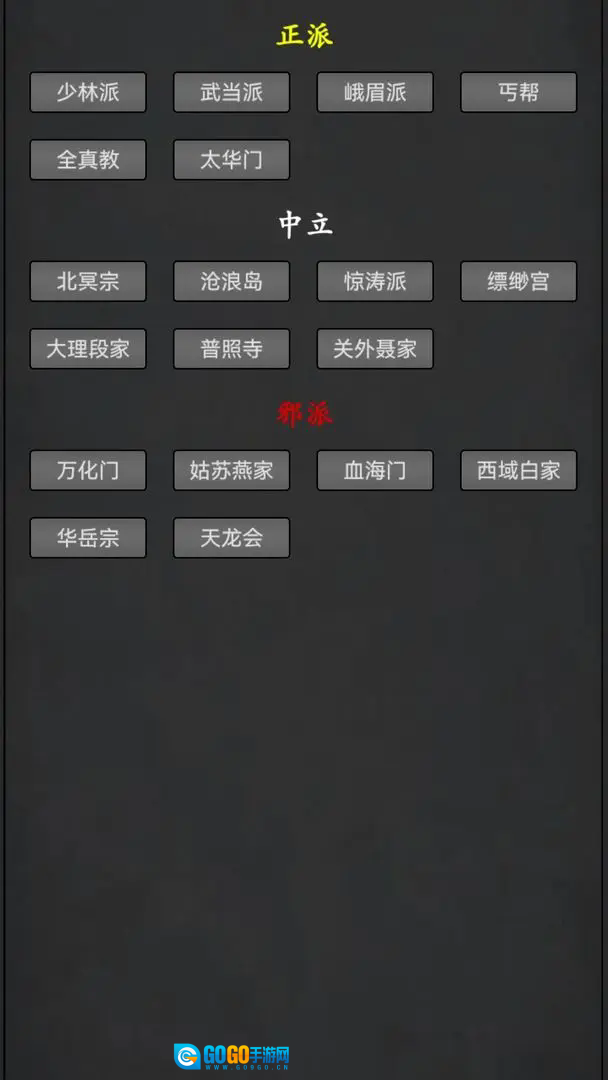
Task: Choose 缥缈宫 under 中立
Action: point(518,282)
